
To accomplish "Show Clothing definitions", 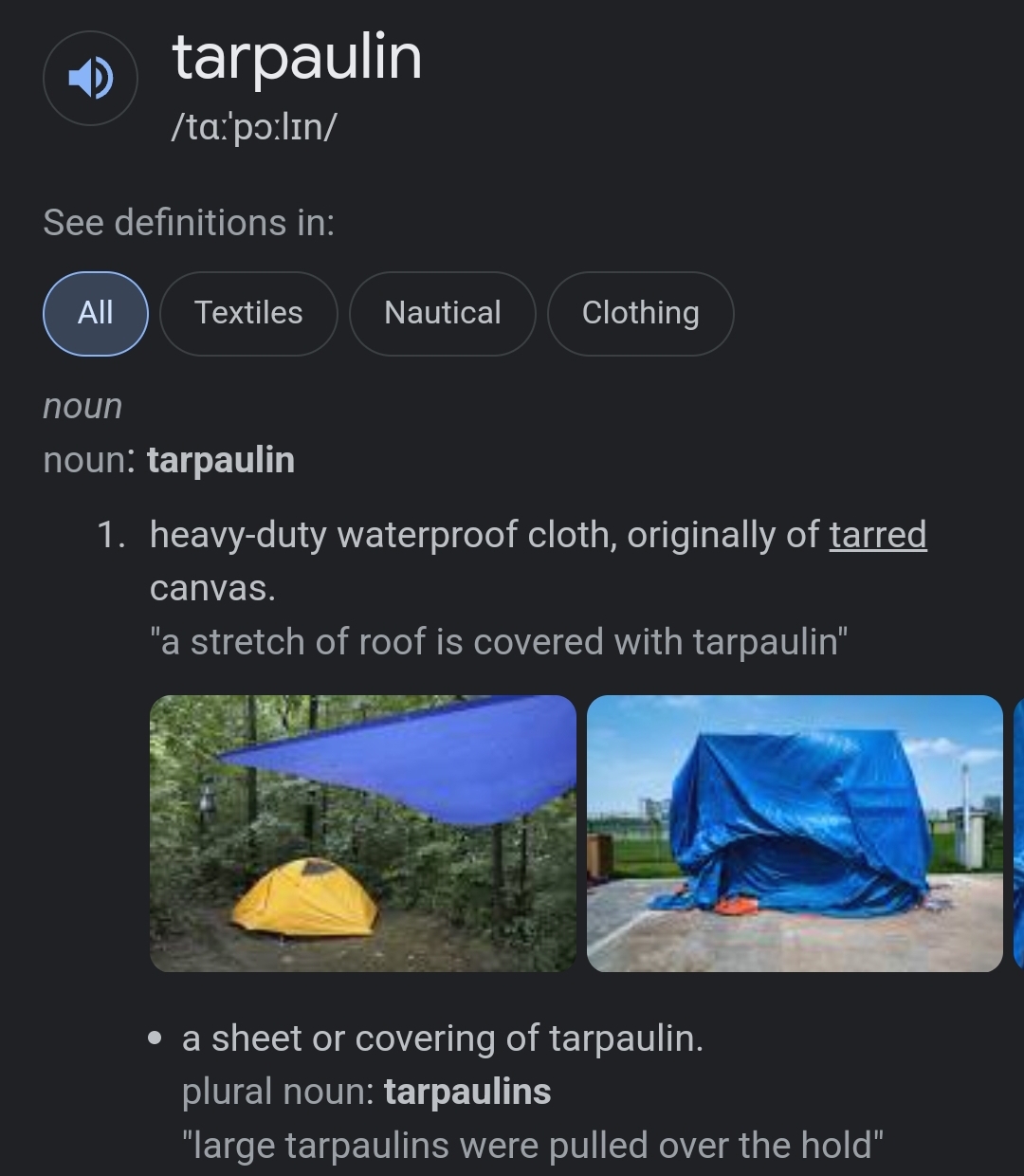I will tap(640, 313).
